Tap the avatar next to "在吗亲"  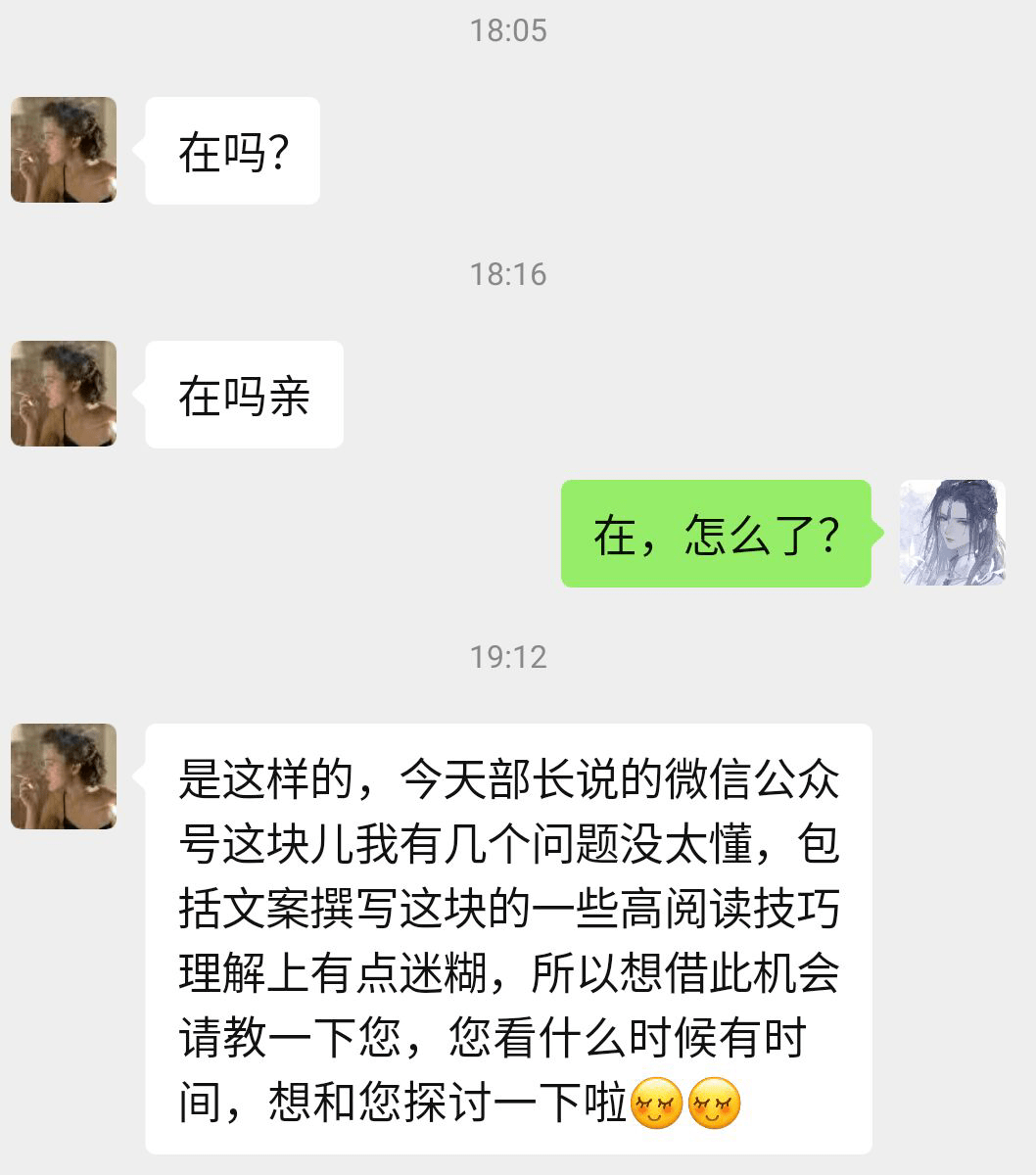pyautogui.click(x=64, y=394)
